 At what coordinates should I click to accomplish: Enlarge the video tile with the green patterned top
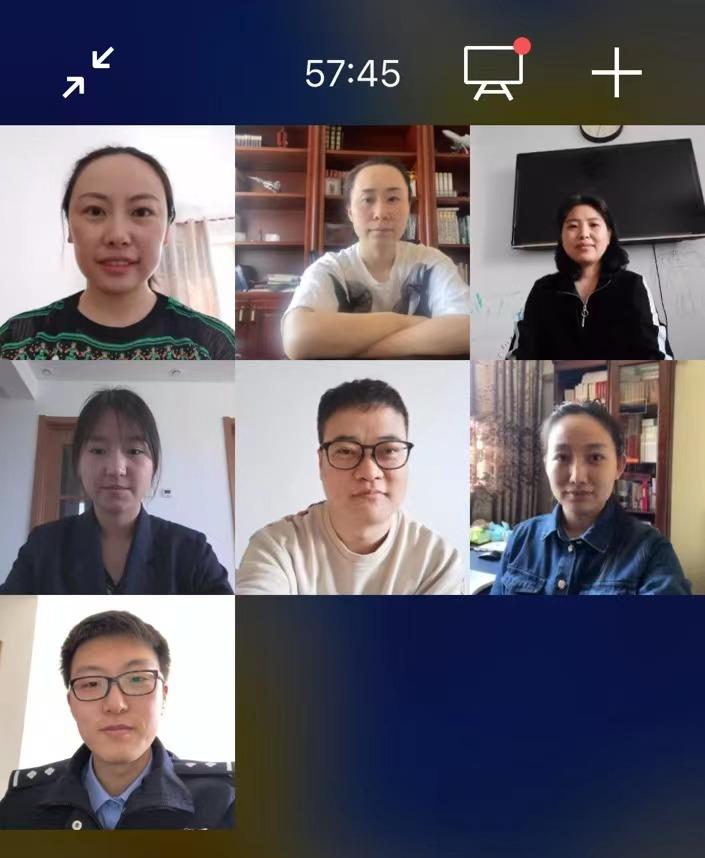(117, 242)
